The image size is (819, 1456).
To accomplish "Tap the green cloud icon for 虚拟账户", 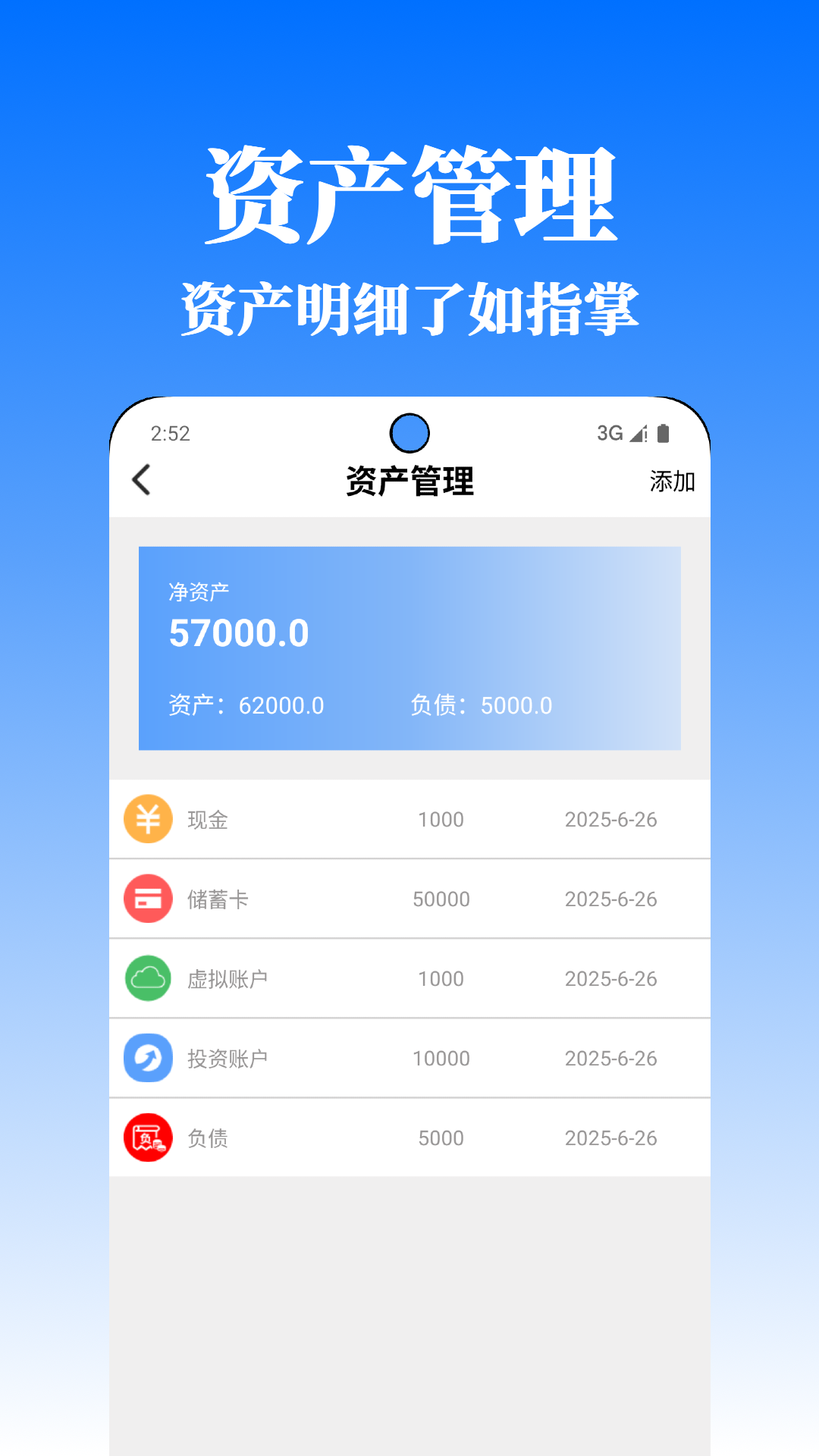I will [148, 978].
